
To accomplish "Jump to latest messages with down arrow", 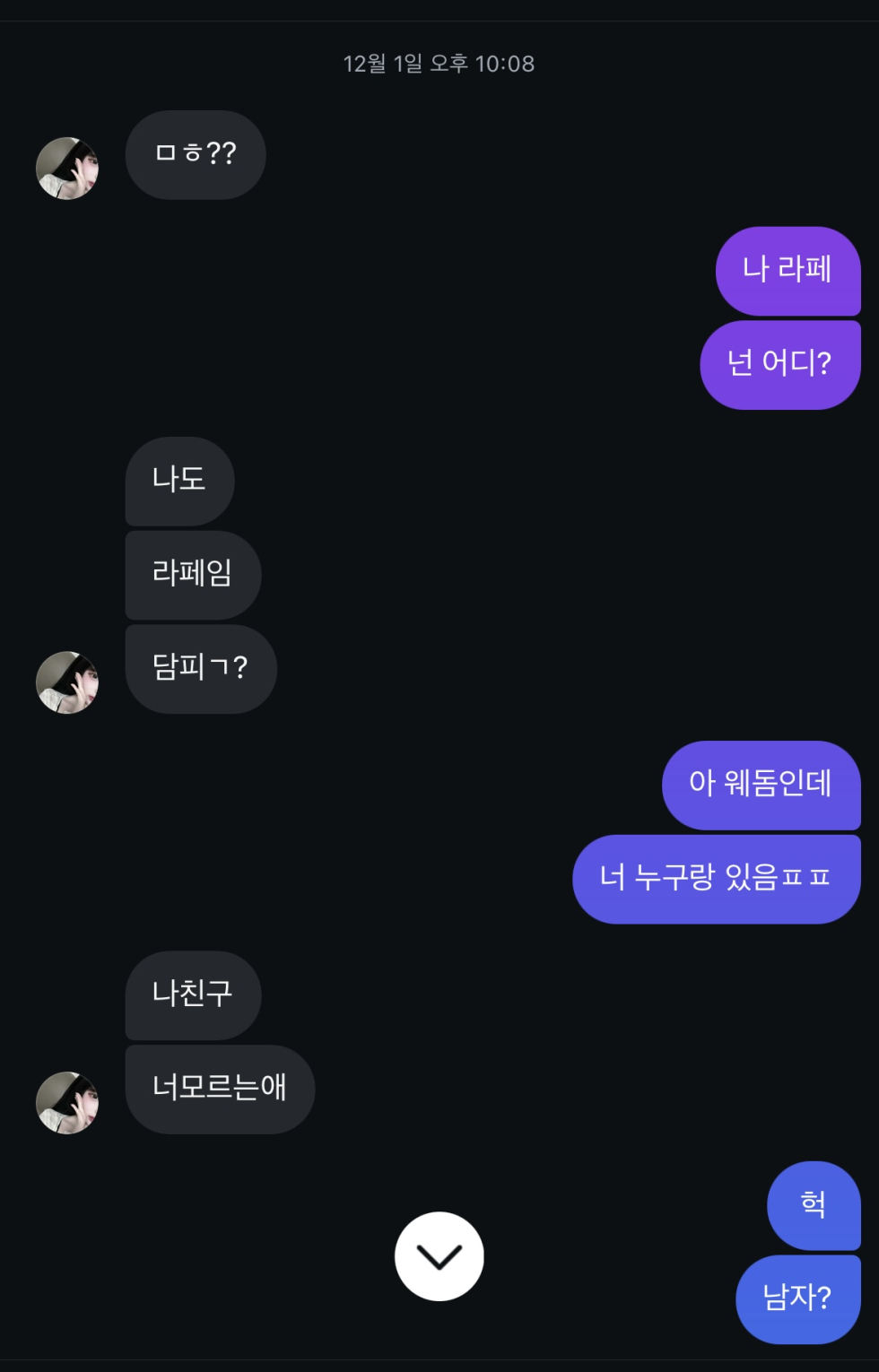I will pos(439,1255).
